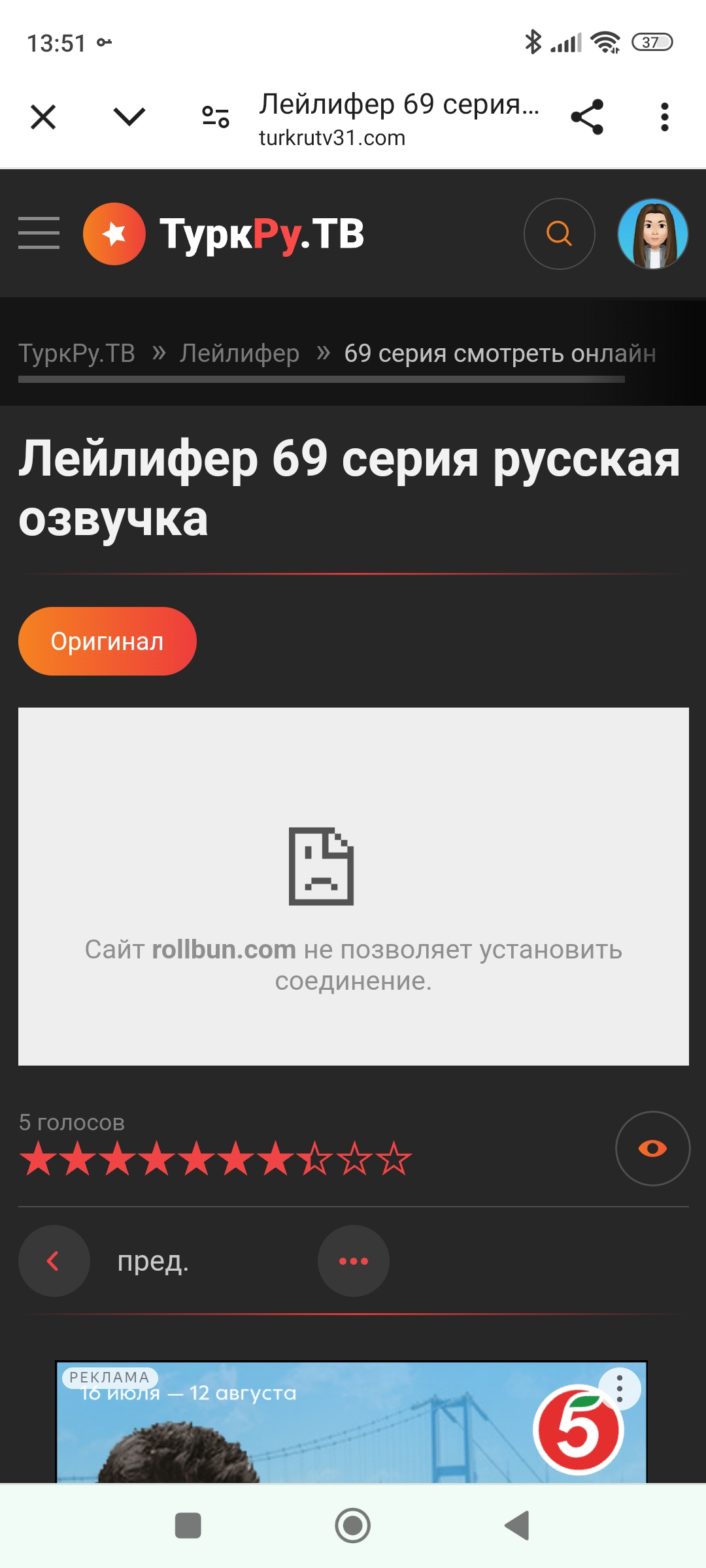Open the hamburger drawer menu
The image size is (706, 1568).
click(39, 233)
